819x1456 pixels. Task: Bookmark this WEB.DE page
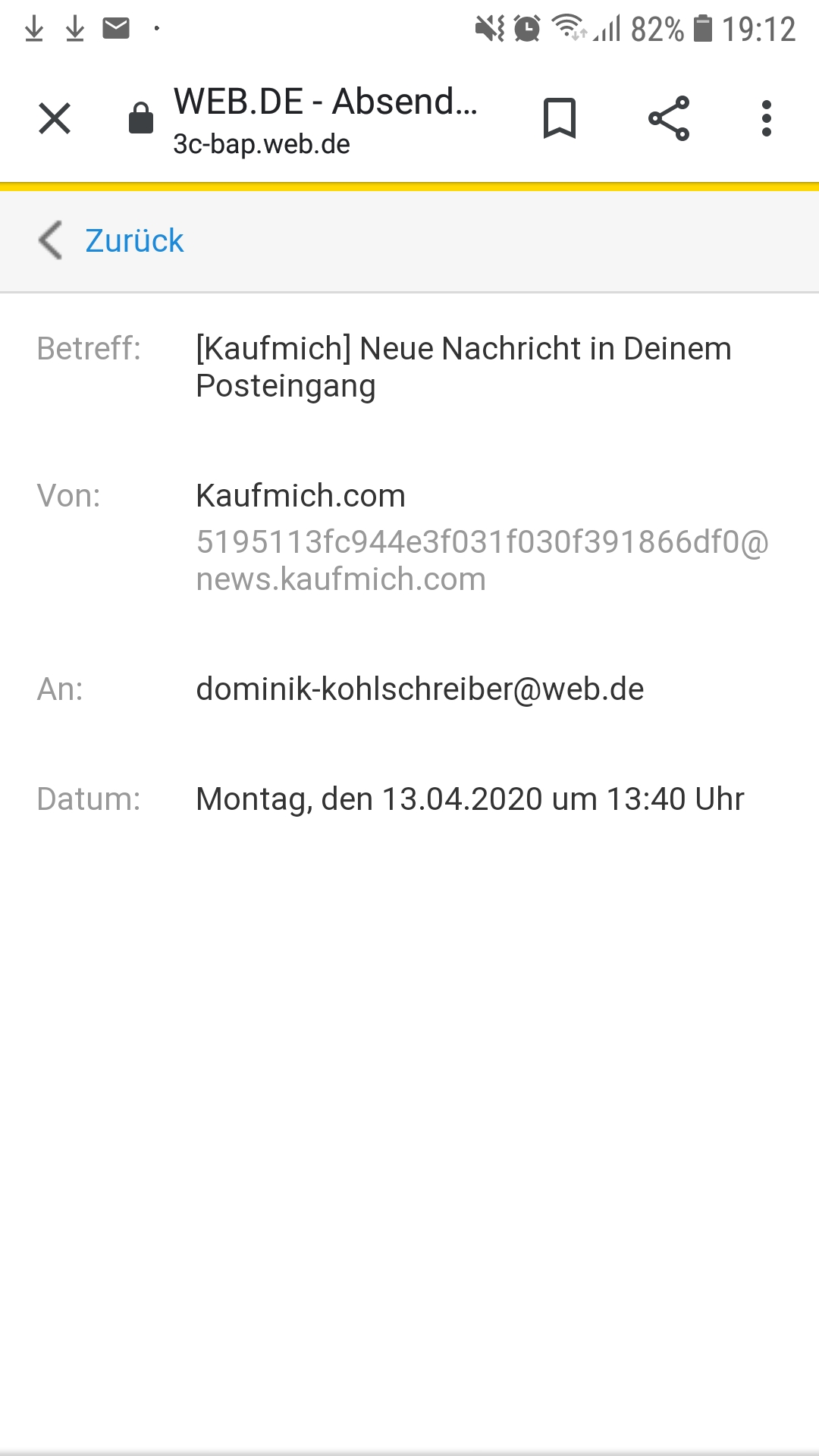[560, 119]
